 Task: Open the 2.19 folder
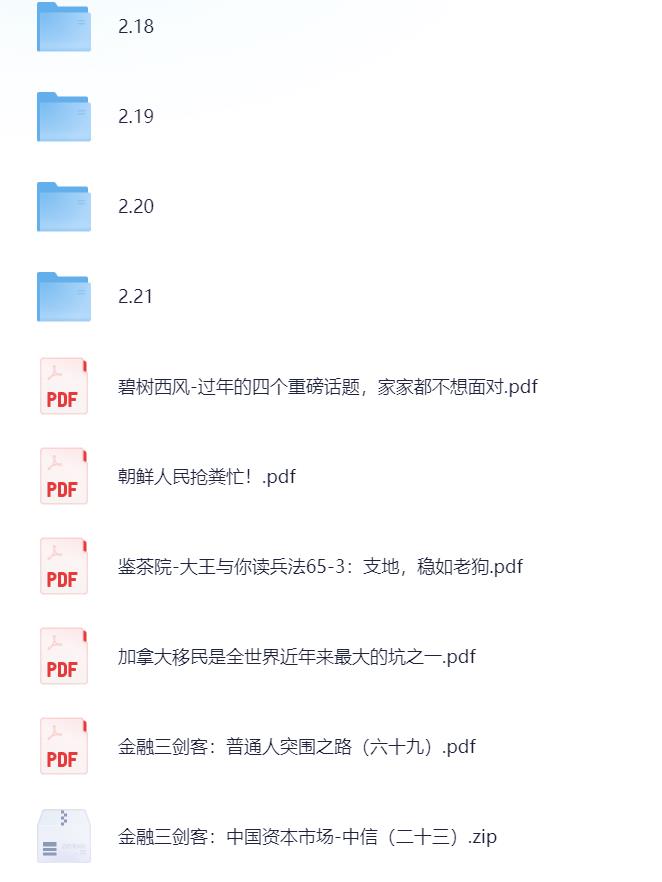(x=64, y=117)
